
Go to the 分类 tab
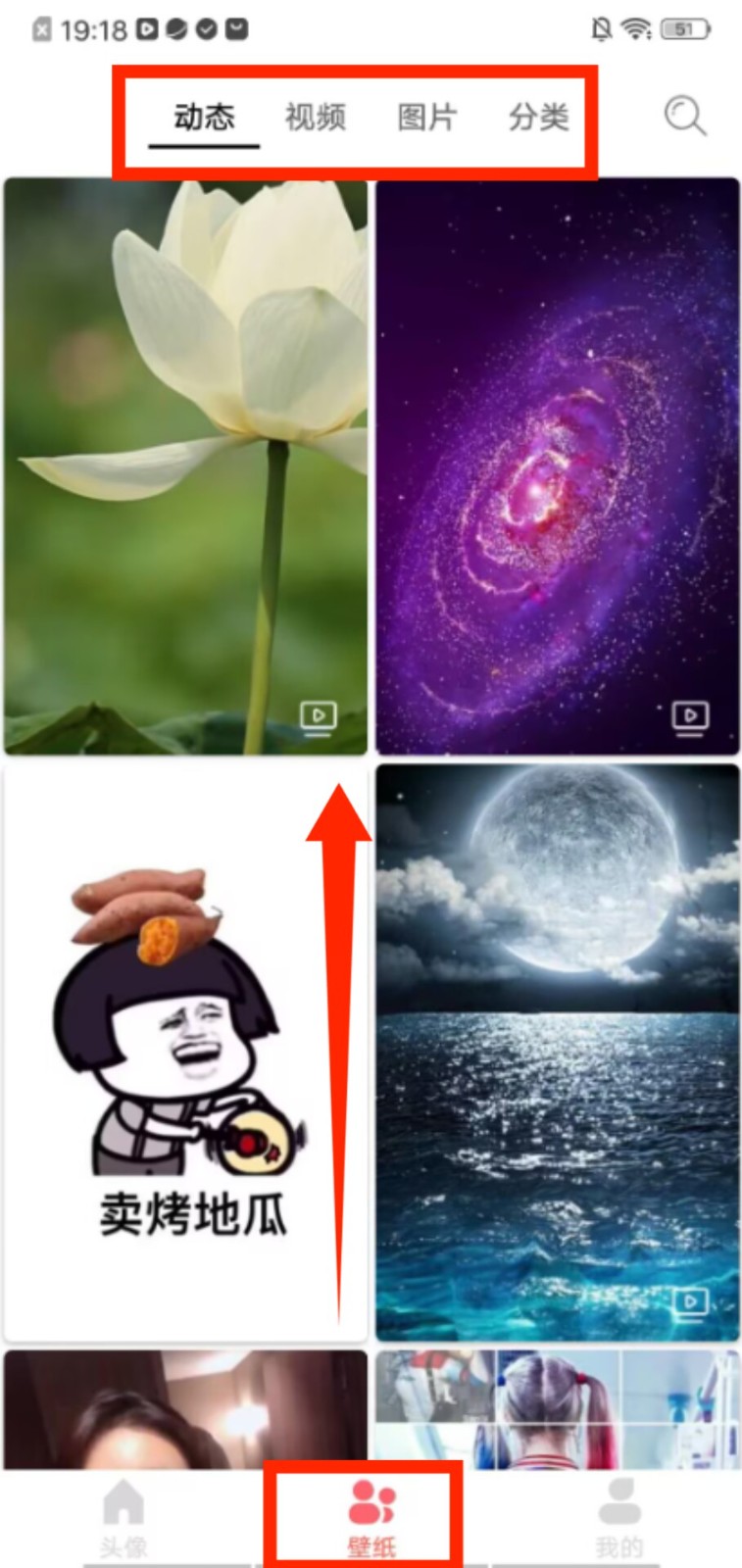point(538,118)
